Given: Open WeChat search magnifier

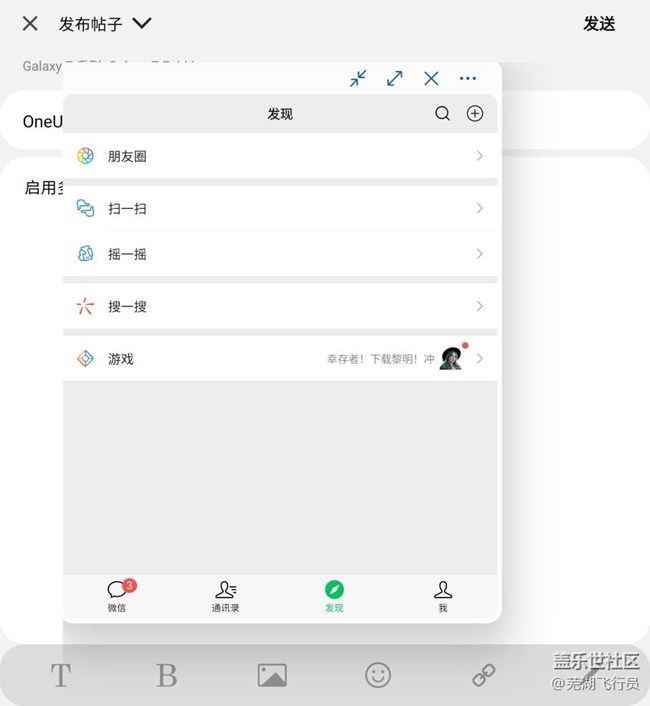Looking at the screenshot, I should pyautogui.click(x=442, y=114).
